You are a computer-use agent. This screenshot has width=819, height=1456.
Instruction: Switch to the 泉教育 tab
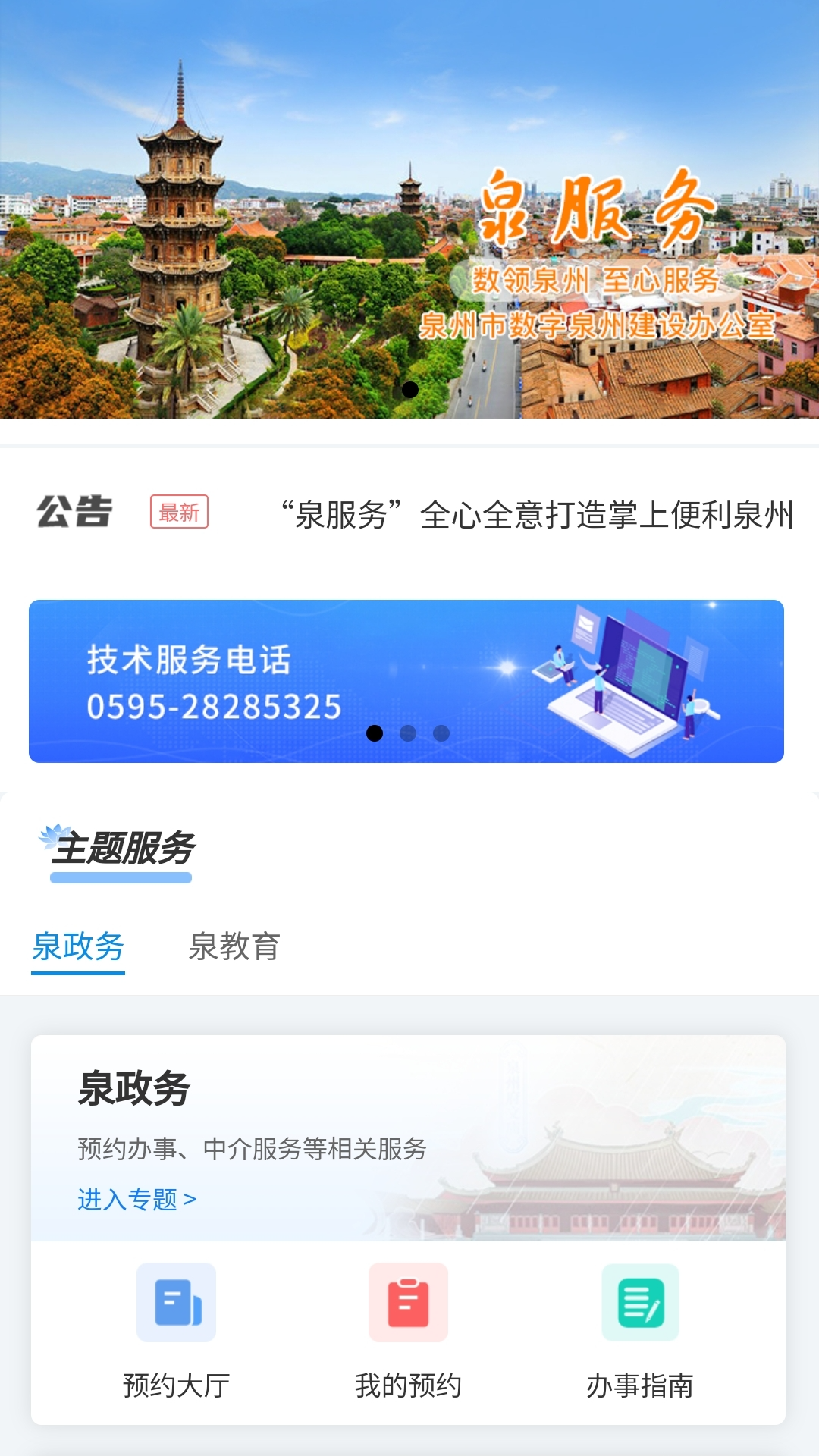237,946
